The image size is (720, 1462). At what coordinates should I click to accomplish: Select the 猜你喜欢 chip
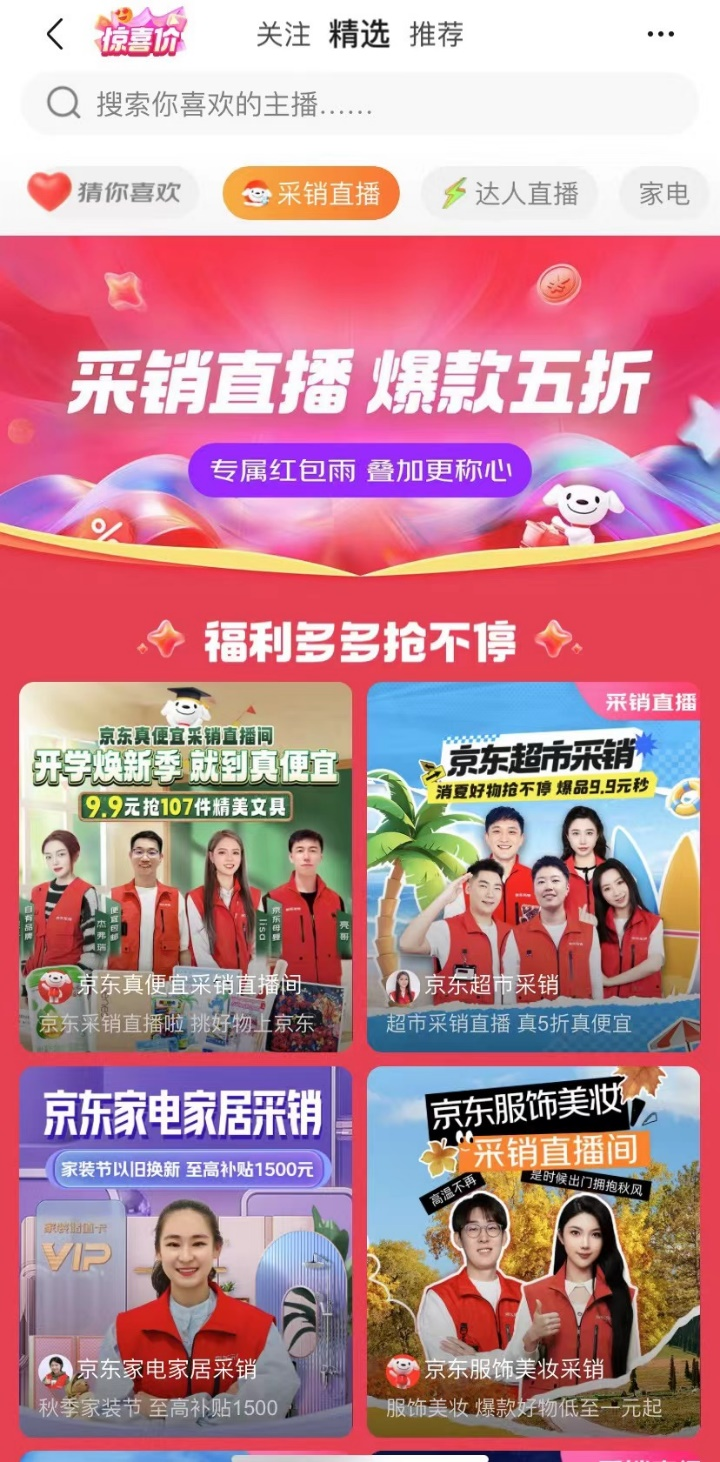[x=110, y=192]
